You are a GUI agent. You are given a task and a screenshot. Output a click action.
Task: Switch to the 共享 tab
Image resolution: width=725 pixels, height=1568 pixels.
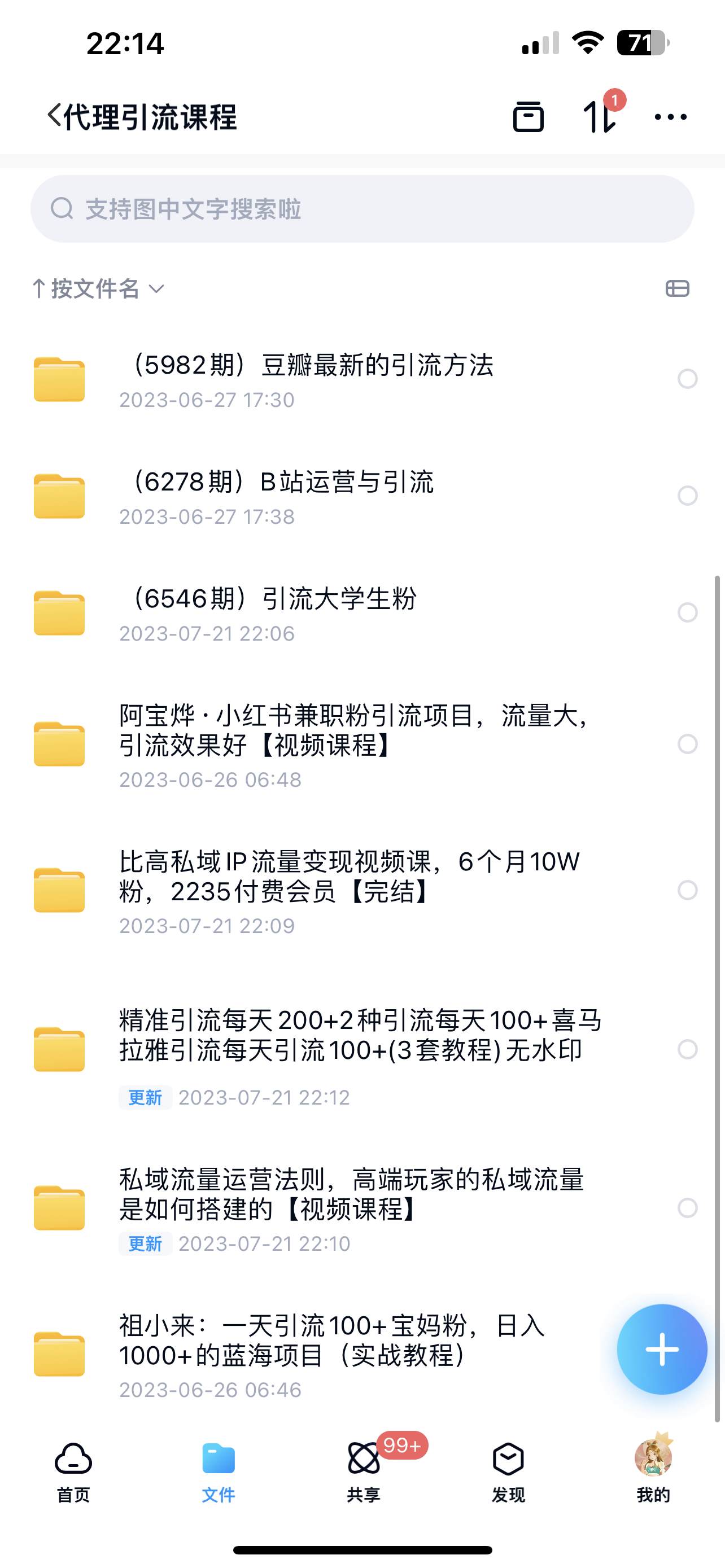[364, 1472]
